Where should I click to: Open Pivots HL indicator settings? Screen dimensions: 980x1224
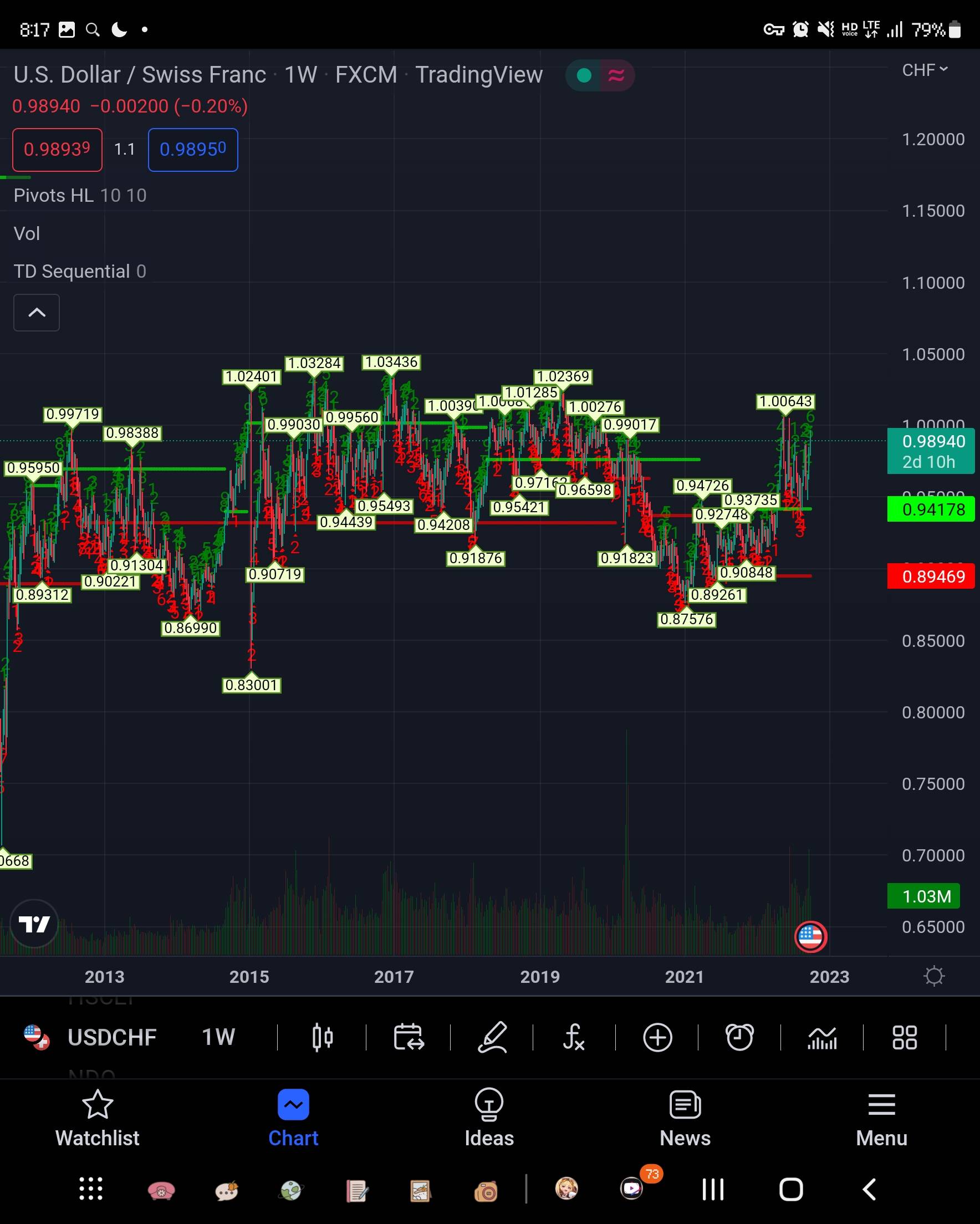point(79,195)
